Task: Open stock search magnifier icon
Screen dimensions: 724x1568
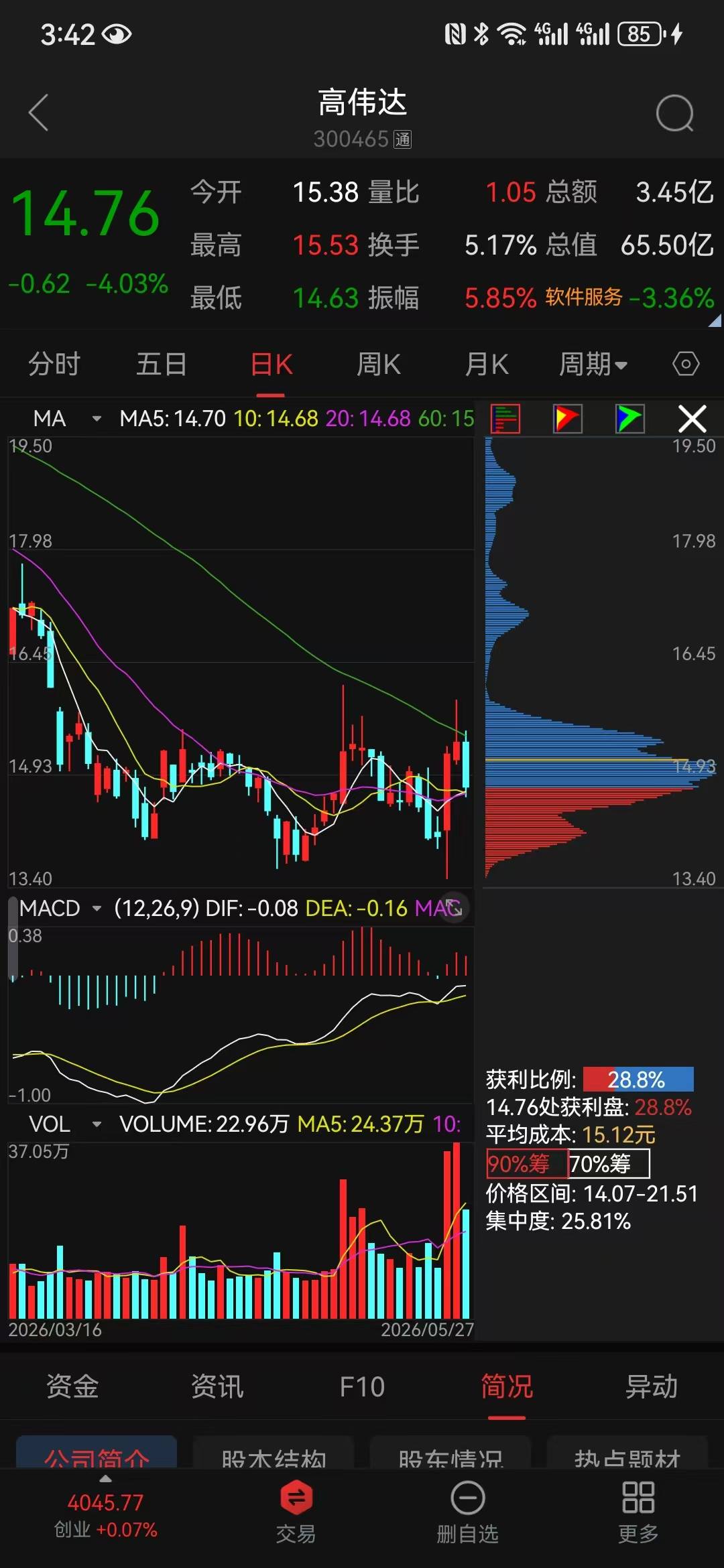Action: pos(674,113)
